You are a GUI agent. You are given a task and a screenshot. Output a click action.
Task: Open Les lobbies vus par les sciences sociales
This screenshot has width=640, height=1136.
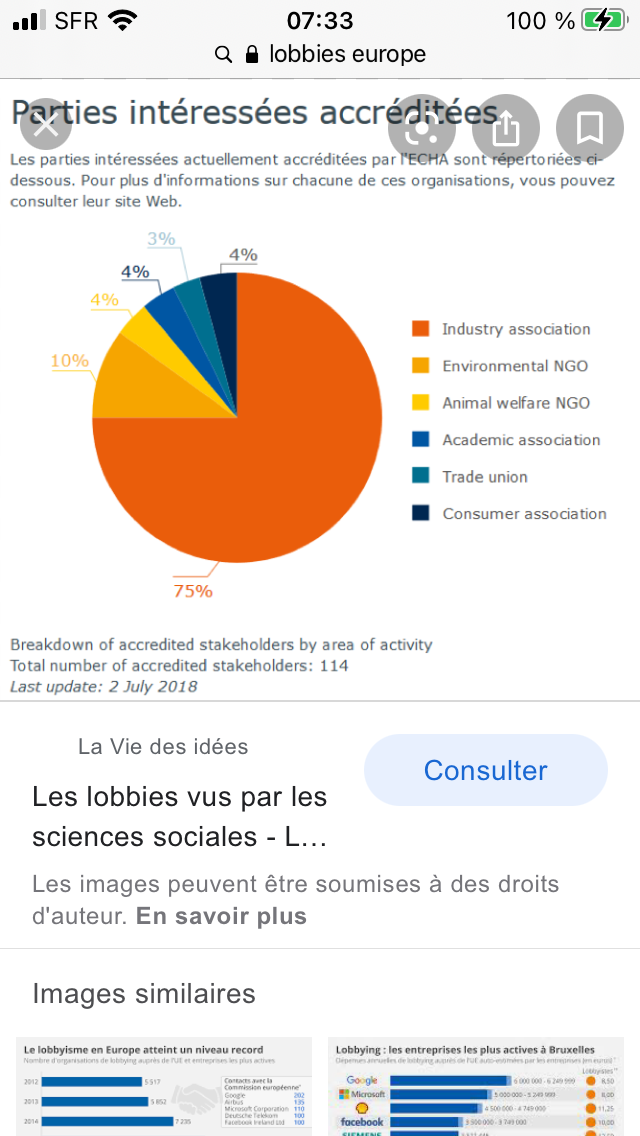click(x=180, y=817)
